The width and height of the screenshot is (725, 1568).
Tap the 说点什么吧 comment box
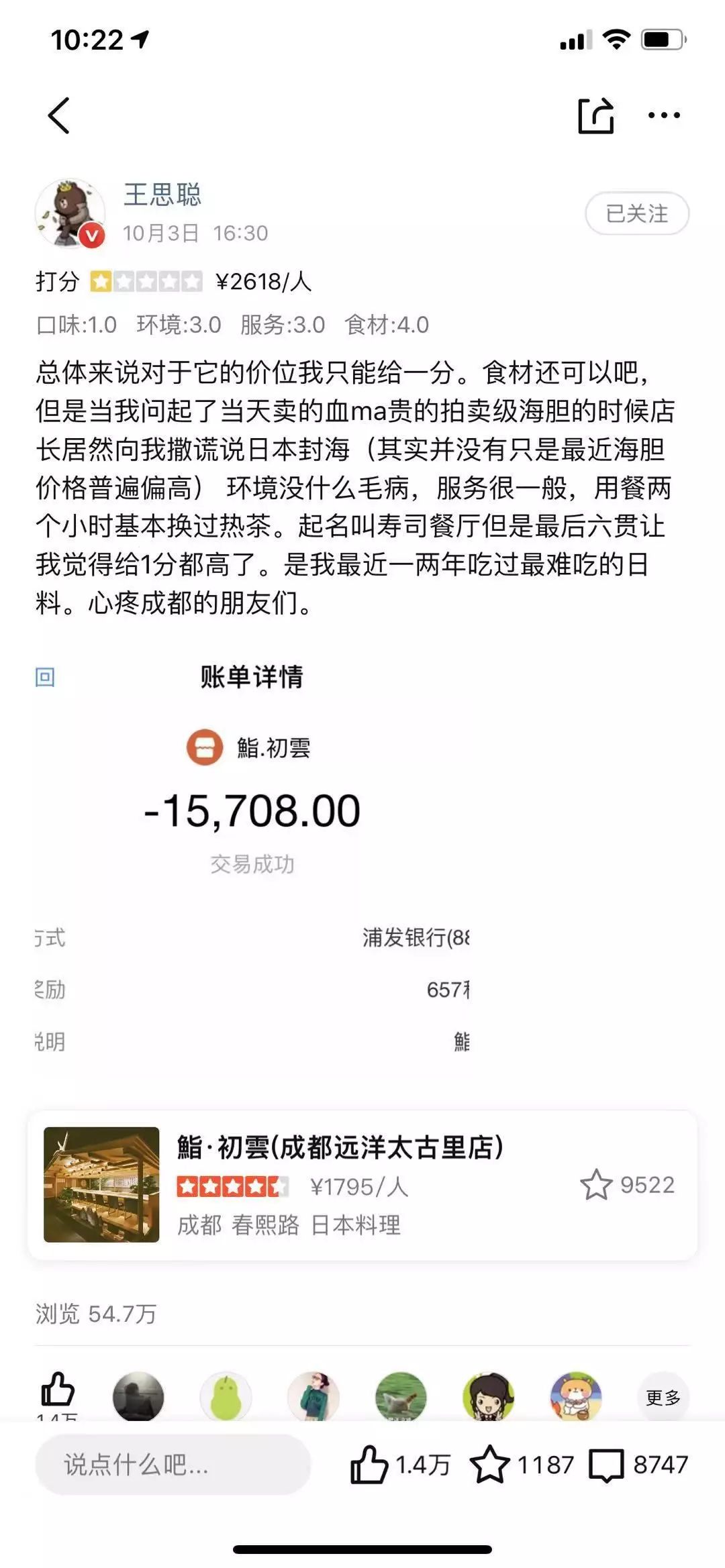(x=173, y=1464)
